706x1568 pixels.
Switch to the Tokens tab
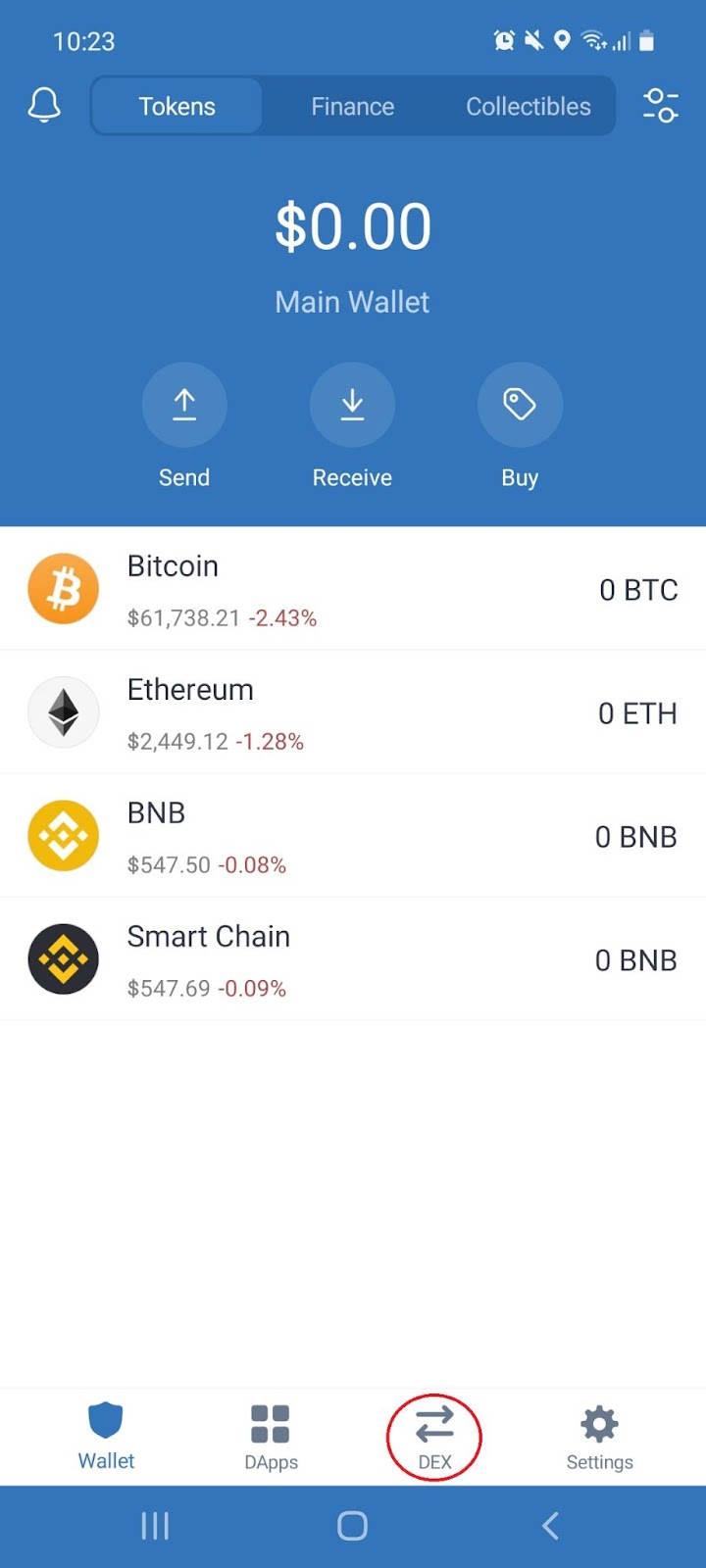(x=176, y=106)
